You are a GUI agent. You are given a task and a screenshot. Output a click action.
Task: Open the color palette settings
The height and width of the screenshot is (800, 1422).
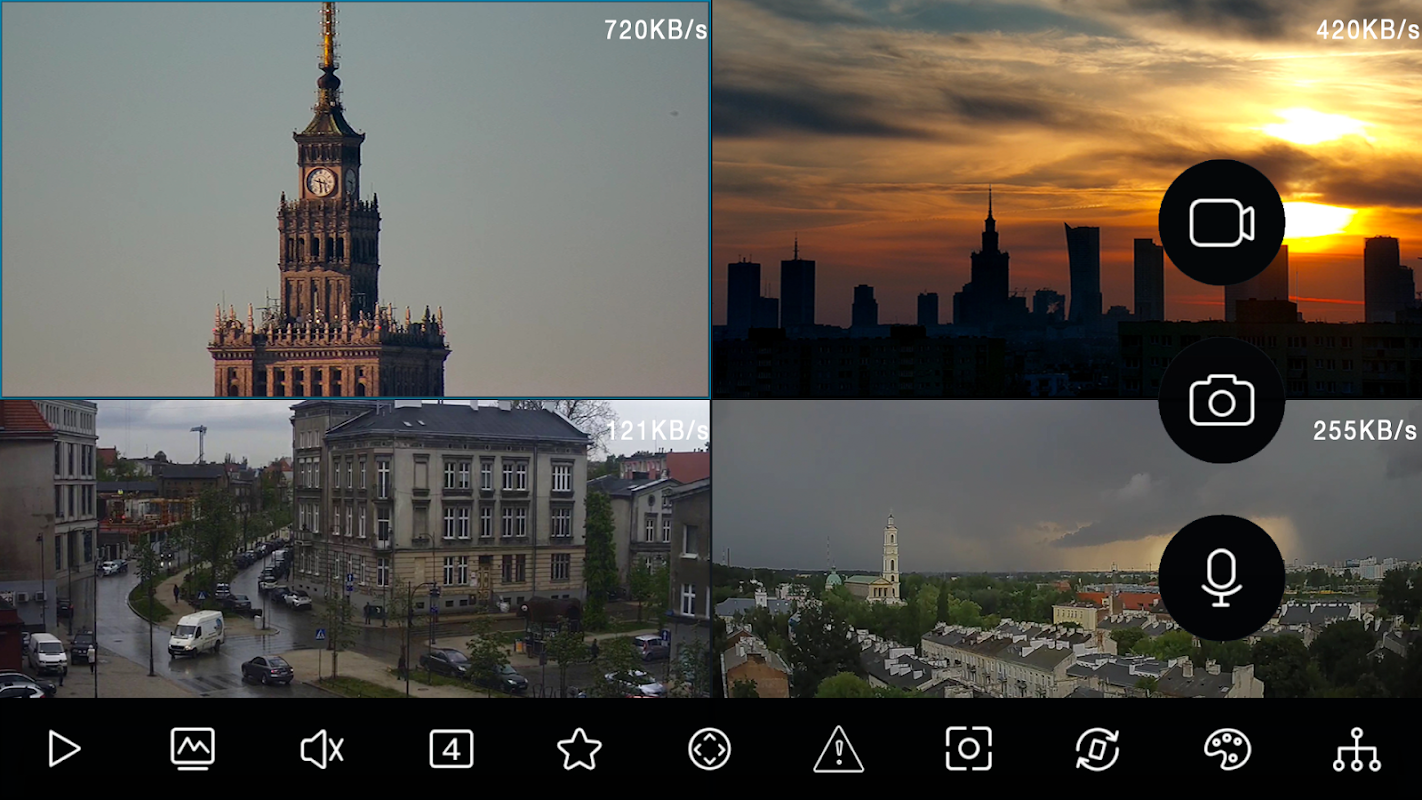[1227, 749]
